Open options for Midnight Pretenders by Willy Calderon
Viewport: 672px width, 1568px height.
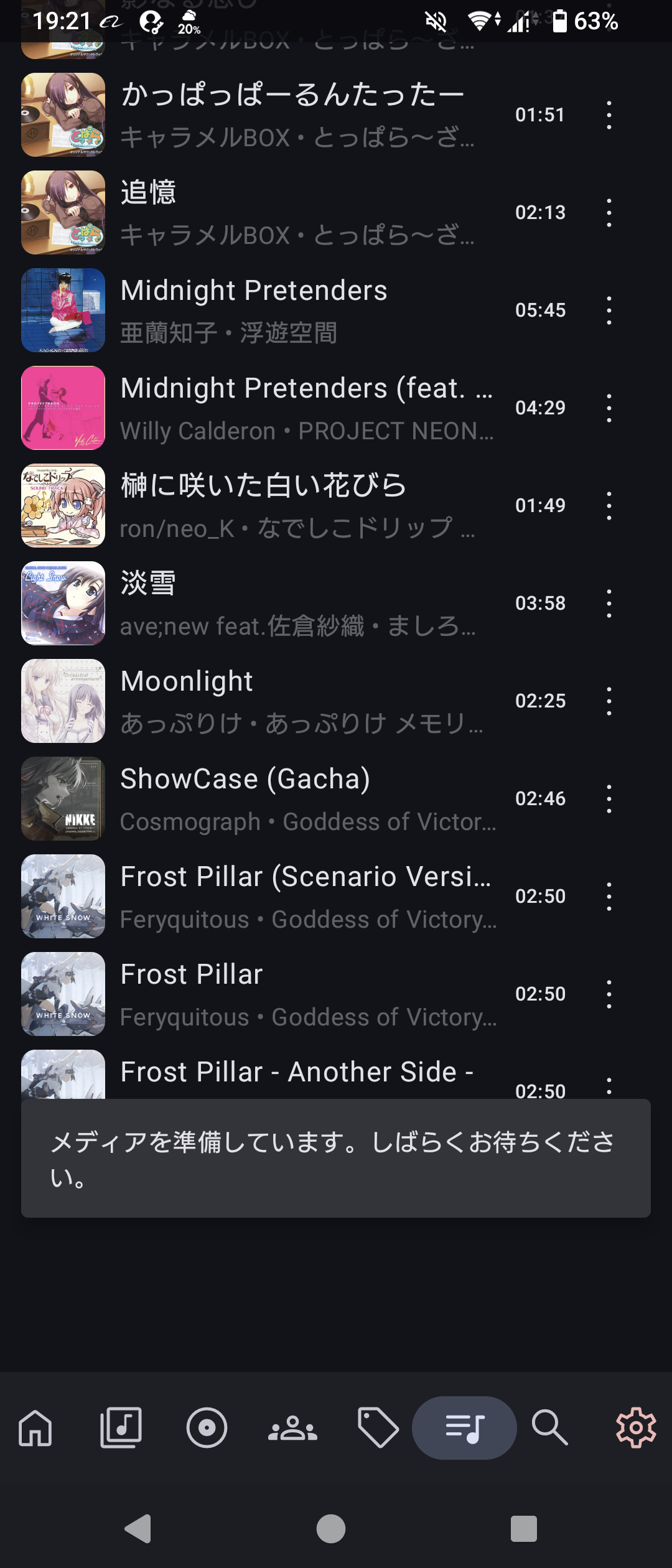(x=609, y=408)
